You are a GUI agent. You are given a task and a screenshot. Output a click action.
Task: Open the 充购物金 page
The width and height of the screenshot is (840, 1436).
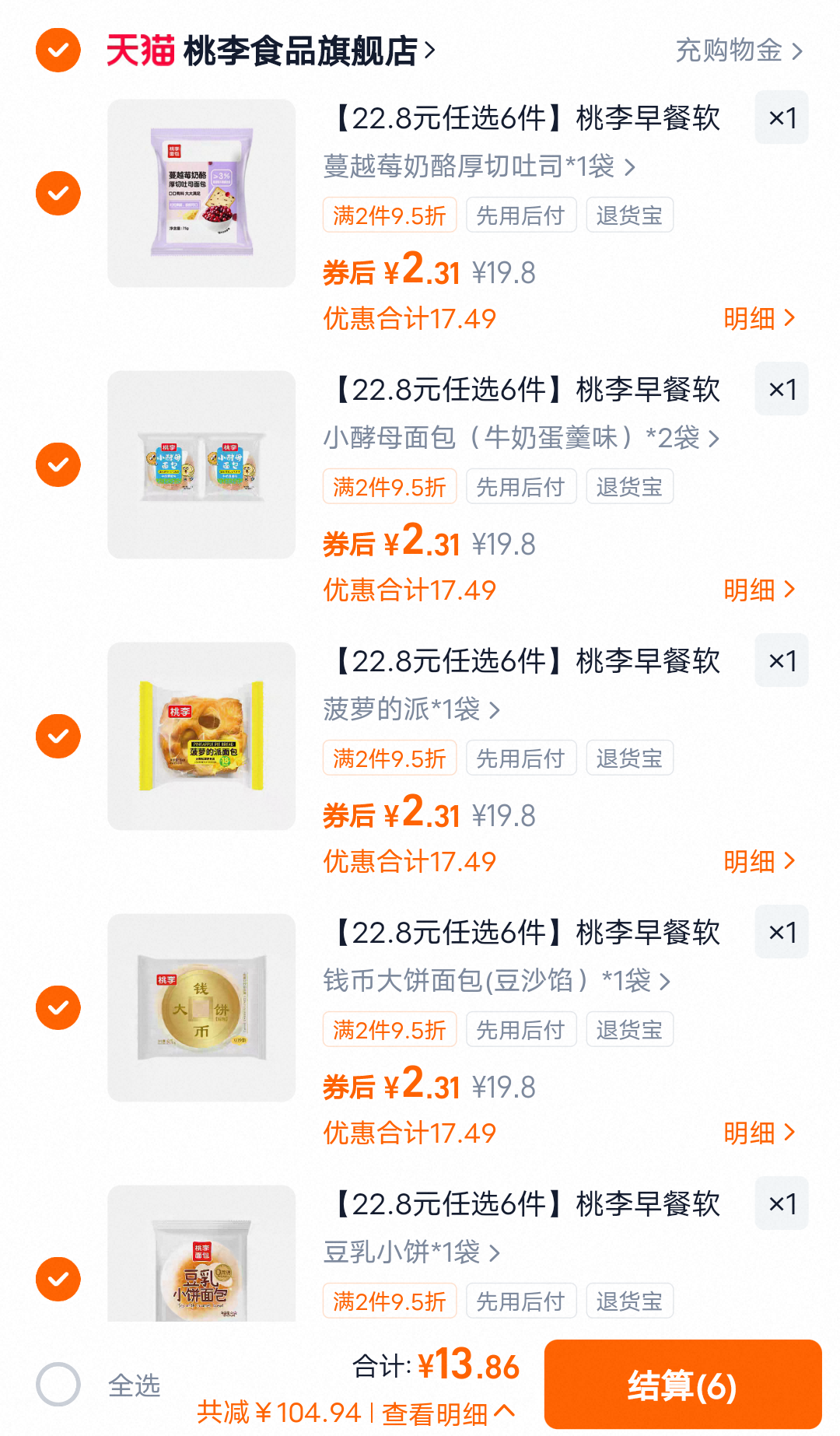pyautogui.click(x=731, y=49)
